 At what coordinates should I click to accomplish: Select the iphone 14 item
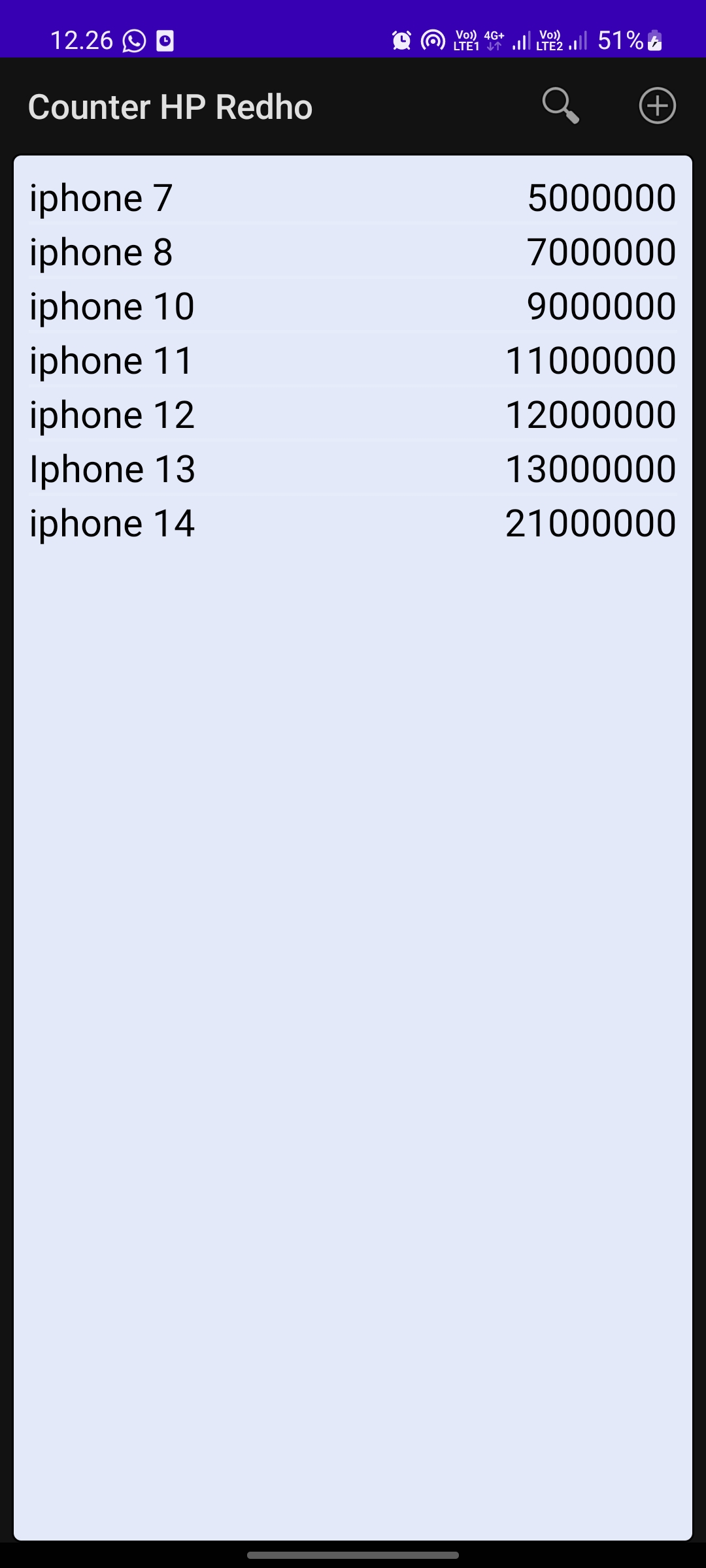[353, 523]
